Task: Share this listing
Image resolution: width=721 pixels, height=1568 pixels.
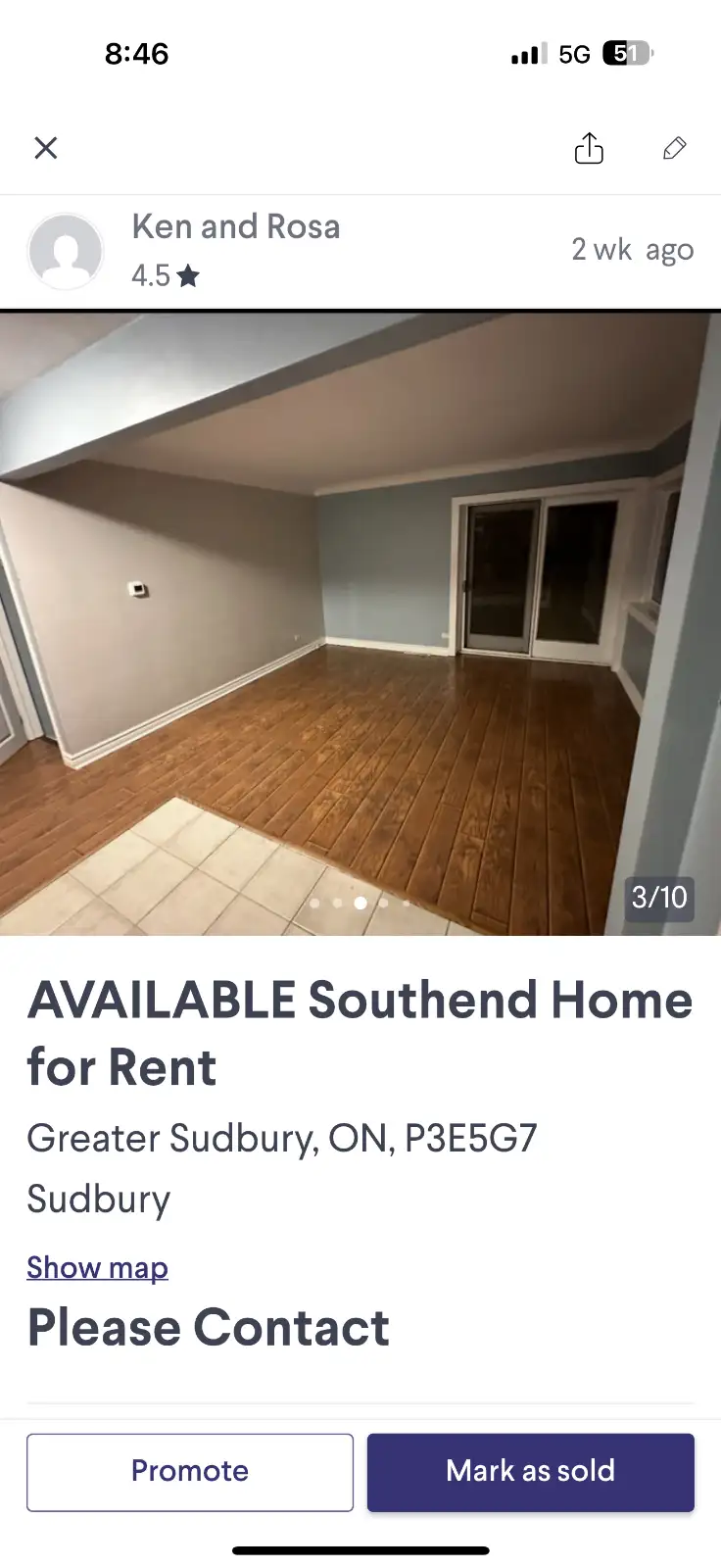Action: click(x=589, y=147)
